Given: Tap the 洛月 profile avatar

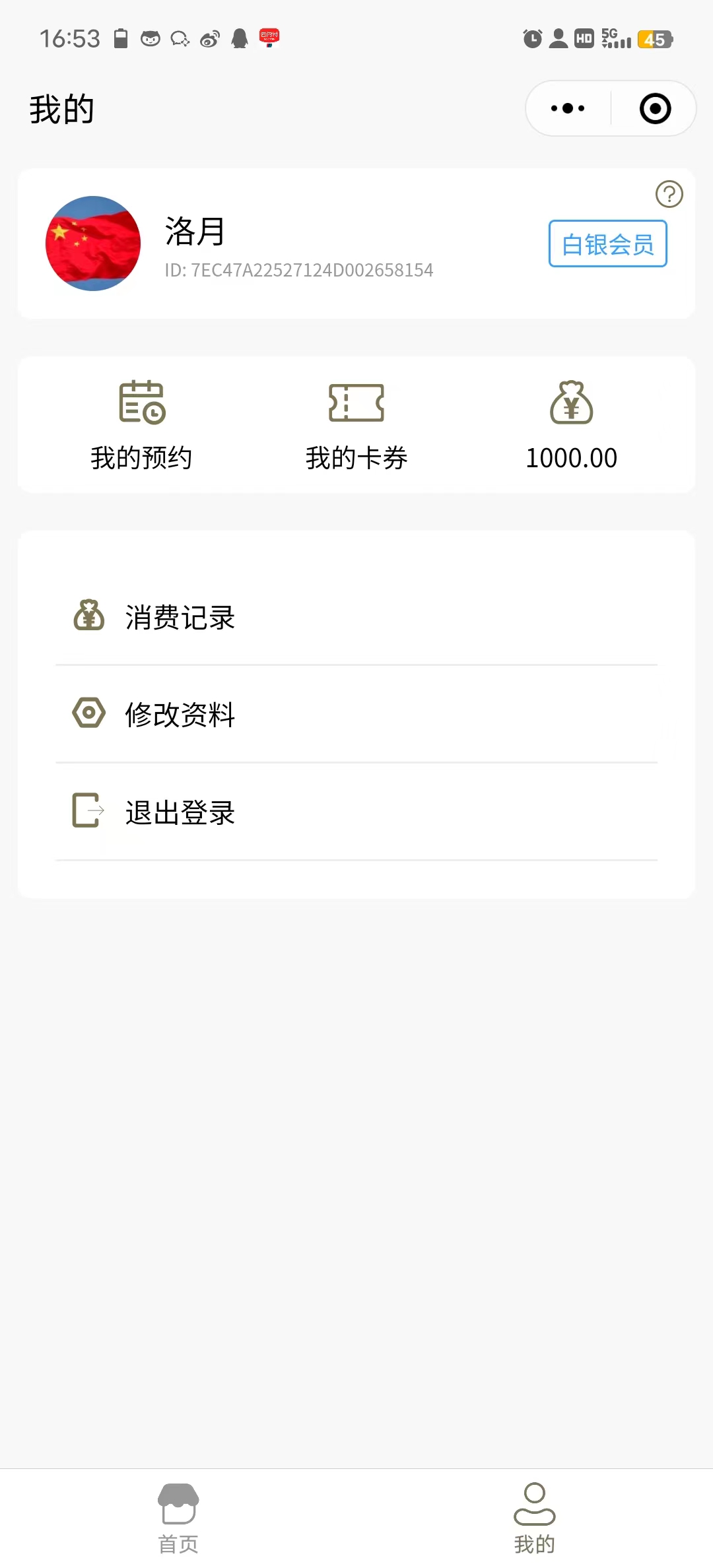Looking at the screenshot, I should (93, 244).
